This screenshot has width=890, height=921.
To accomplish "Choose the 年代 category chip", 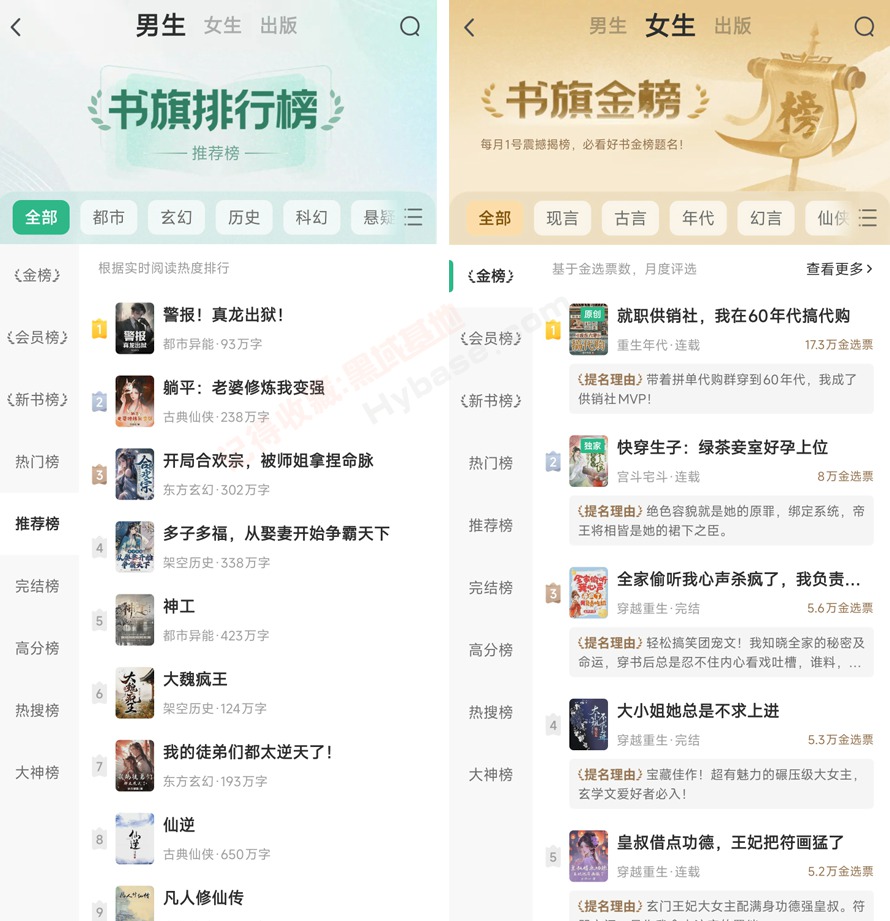I will (698, 218).
